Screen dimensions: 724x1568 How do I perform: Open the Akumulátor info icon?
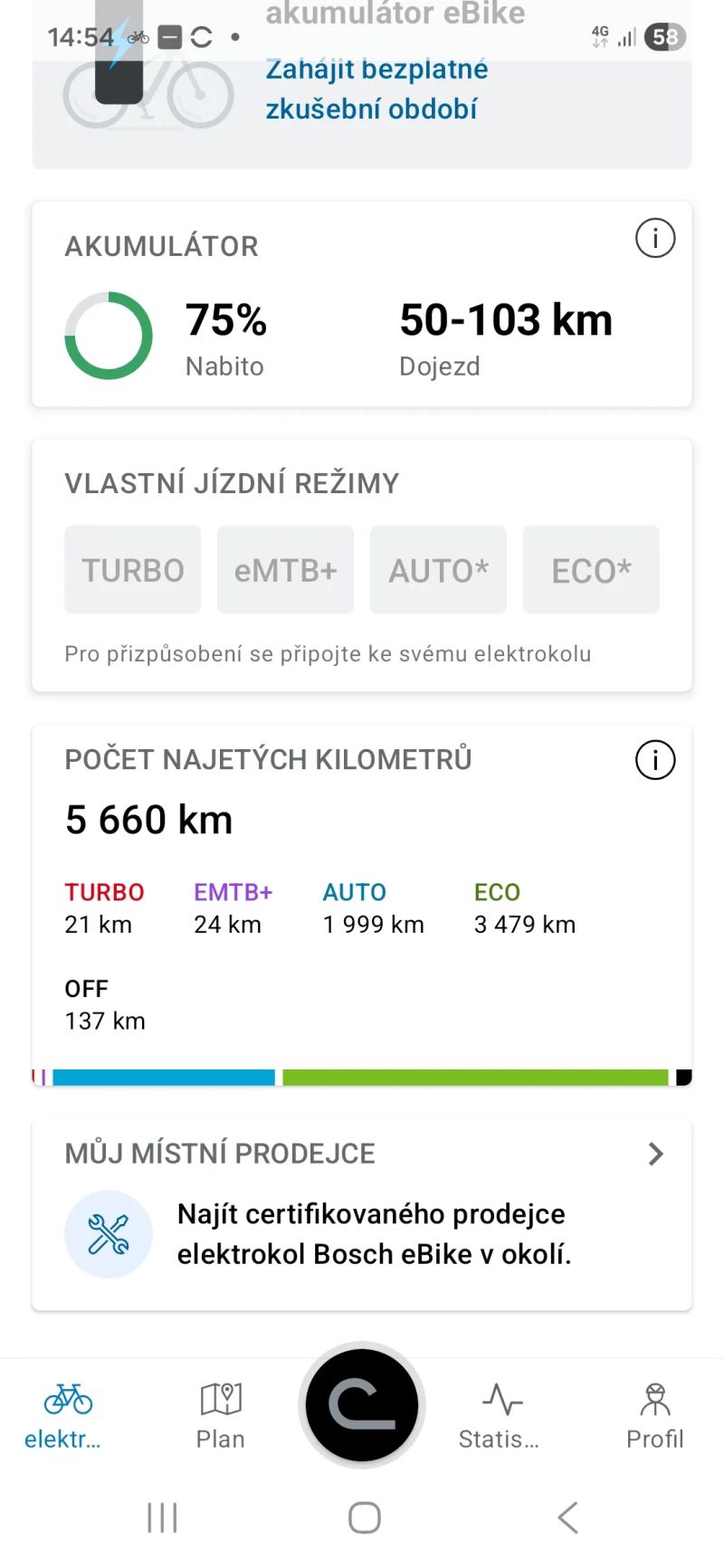[654, 238]
